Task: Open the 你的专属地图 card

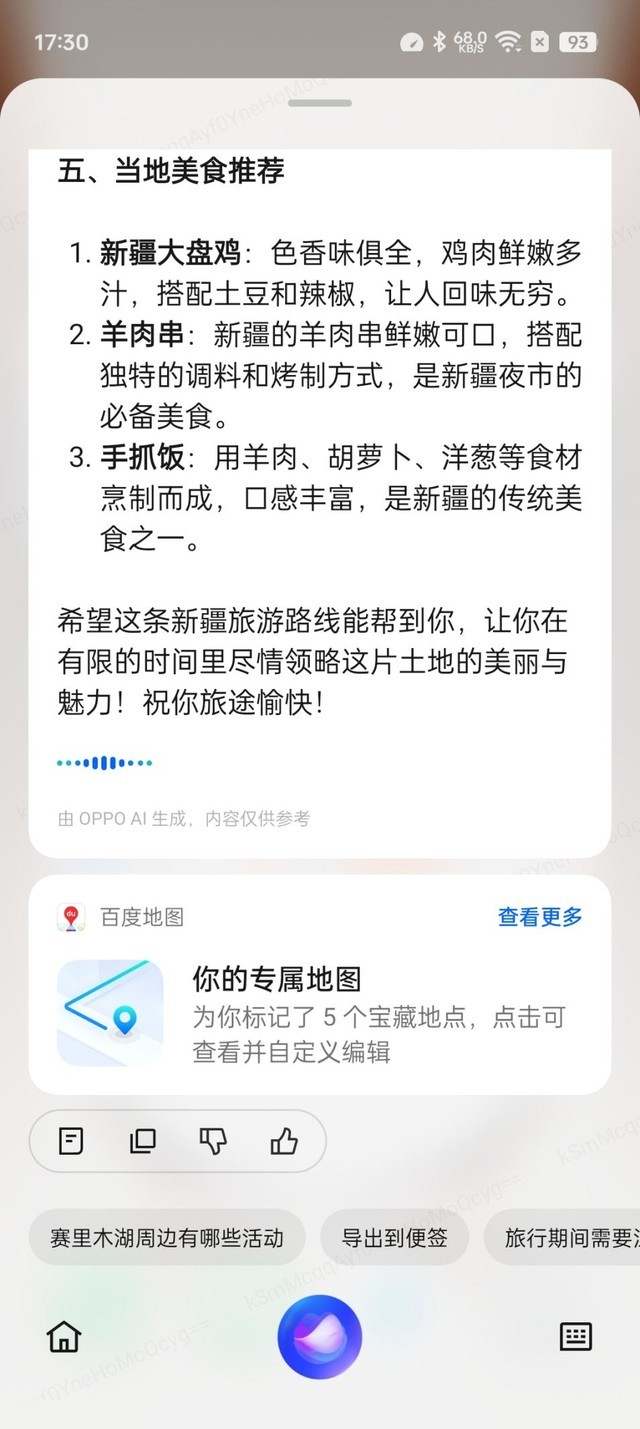Action: pyautogui.click(x=319, y=1013)
